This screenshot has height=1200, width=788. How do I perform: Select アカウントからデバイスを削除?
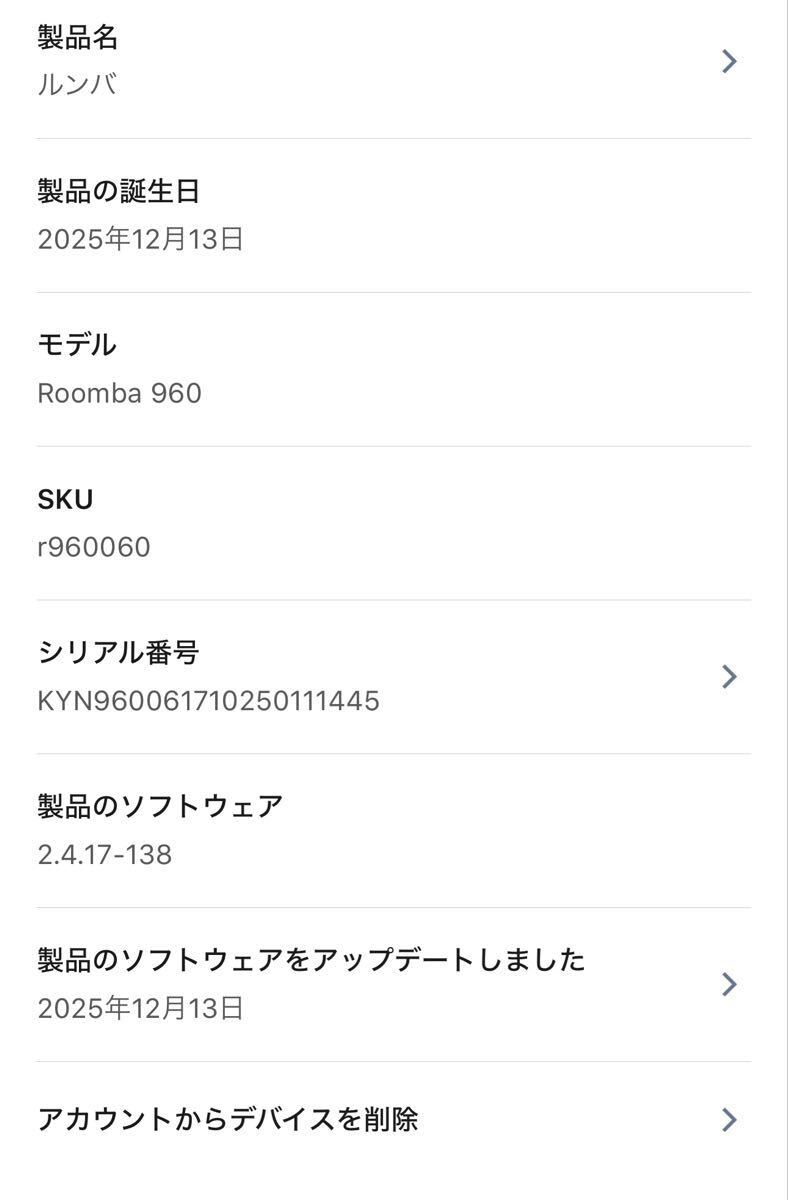(x=393, y=1119)
